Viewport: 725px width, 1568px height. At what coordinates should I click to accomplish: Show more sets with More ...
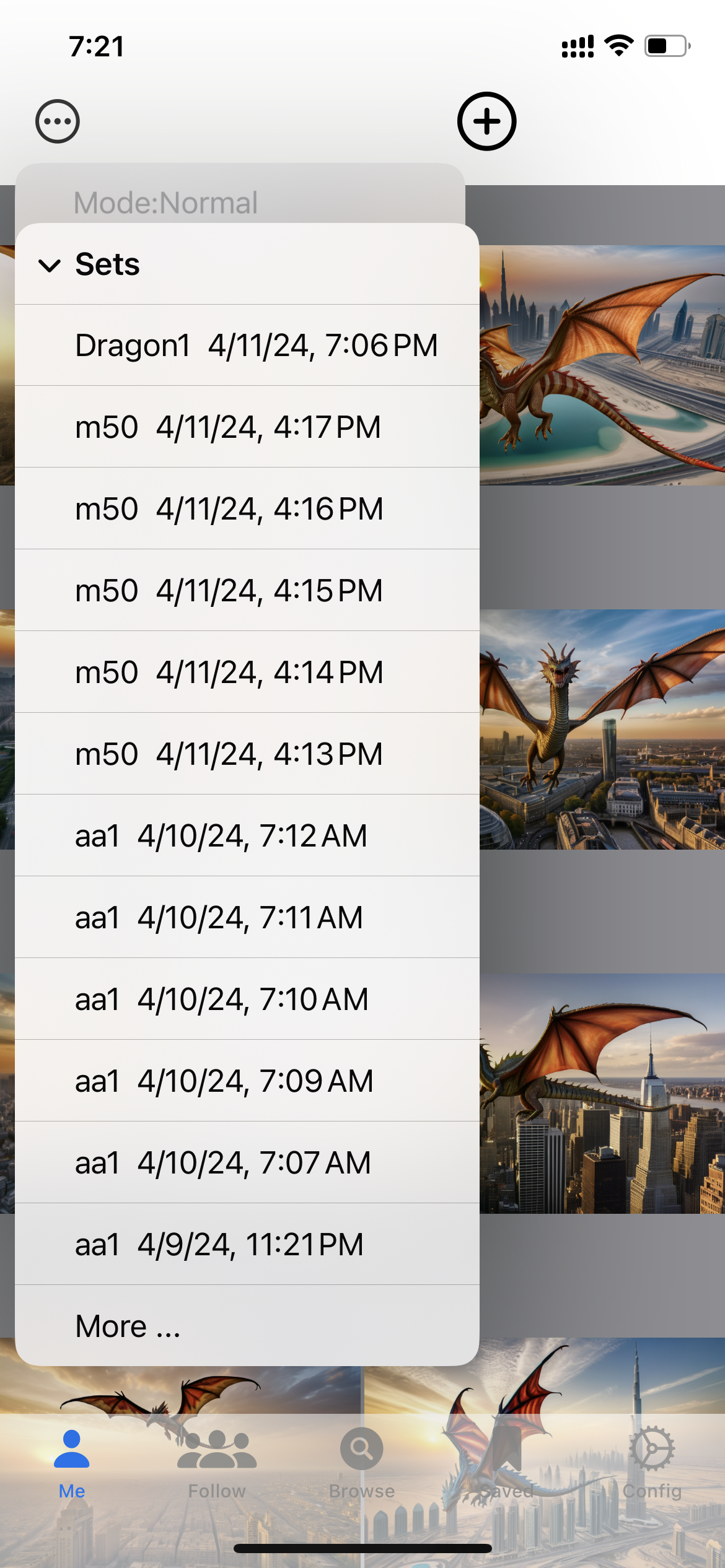[x=247, y=1326]
